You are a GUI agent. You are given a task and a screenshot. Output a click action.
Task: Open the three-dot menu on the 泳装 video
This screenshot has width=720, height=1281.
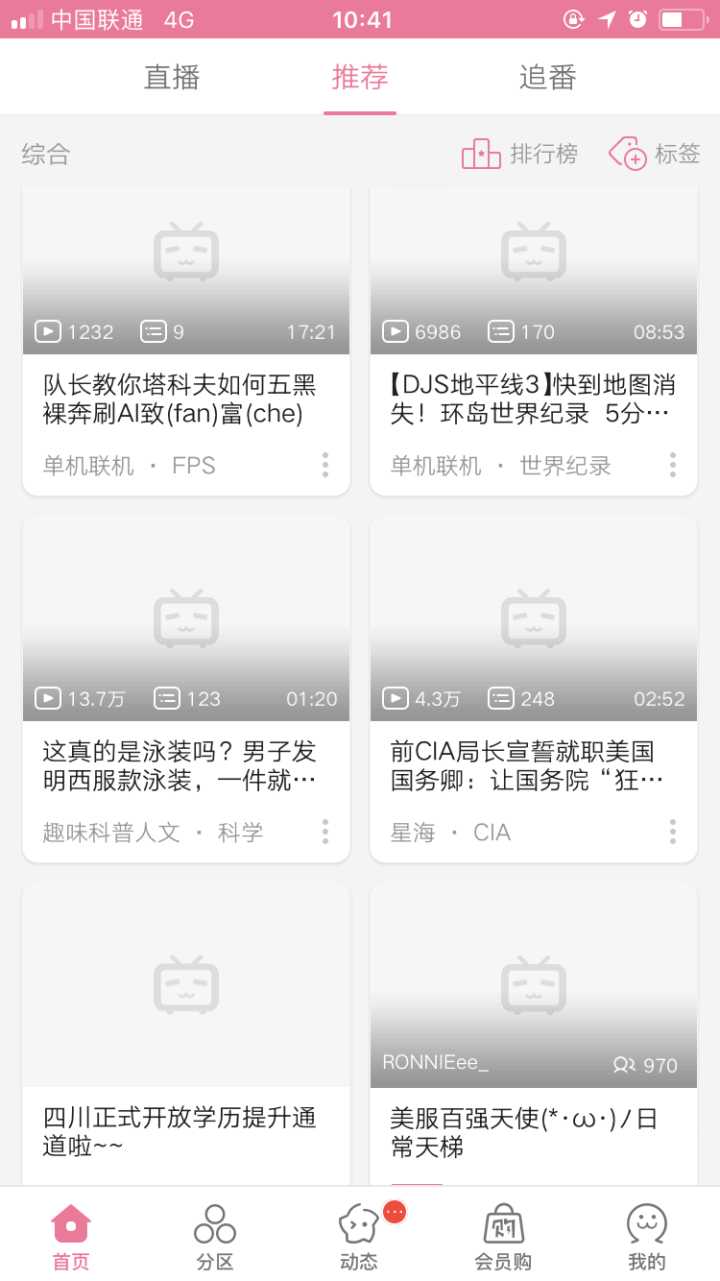coord(324,831)
